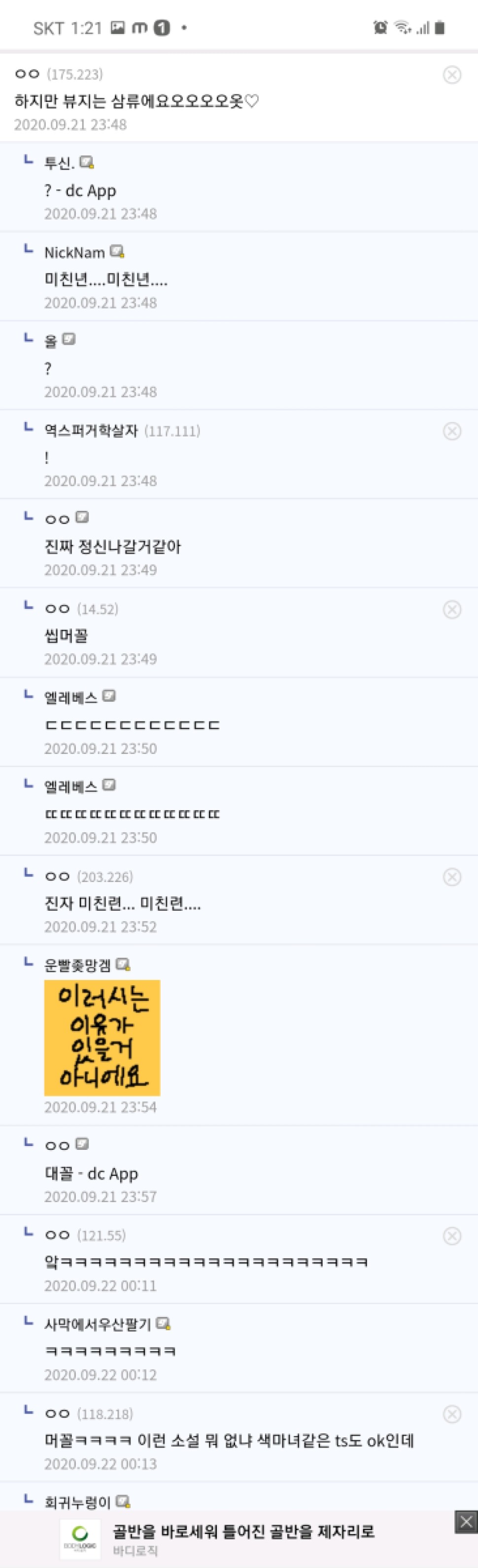Close the bottom ad banner
The width and height of the screenshot is (478, 1568).
tap(466, 1522)
